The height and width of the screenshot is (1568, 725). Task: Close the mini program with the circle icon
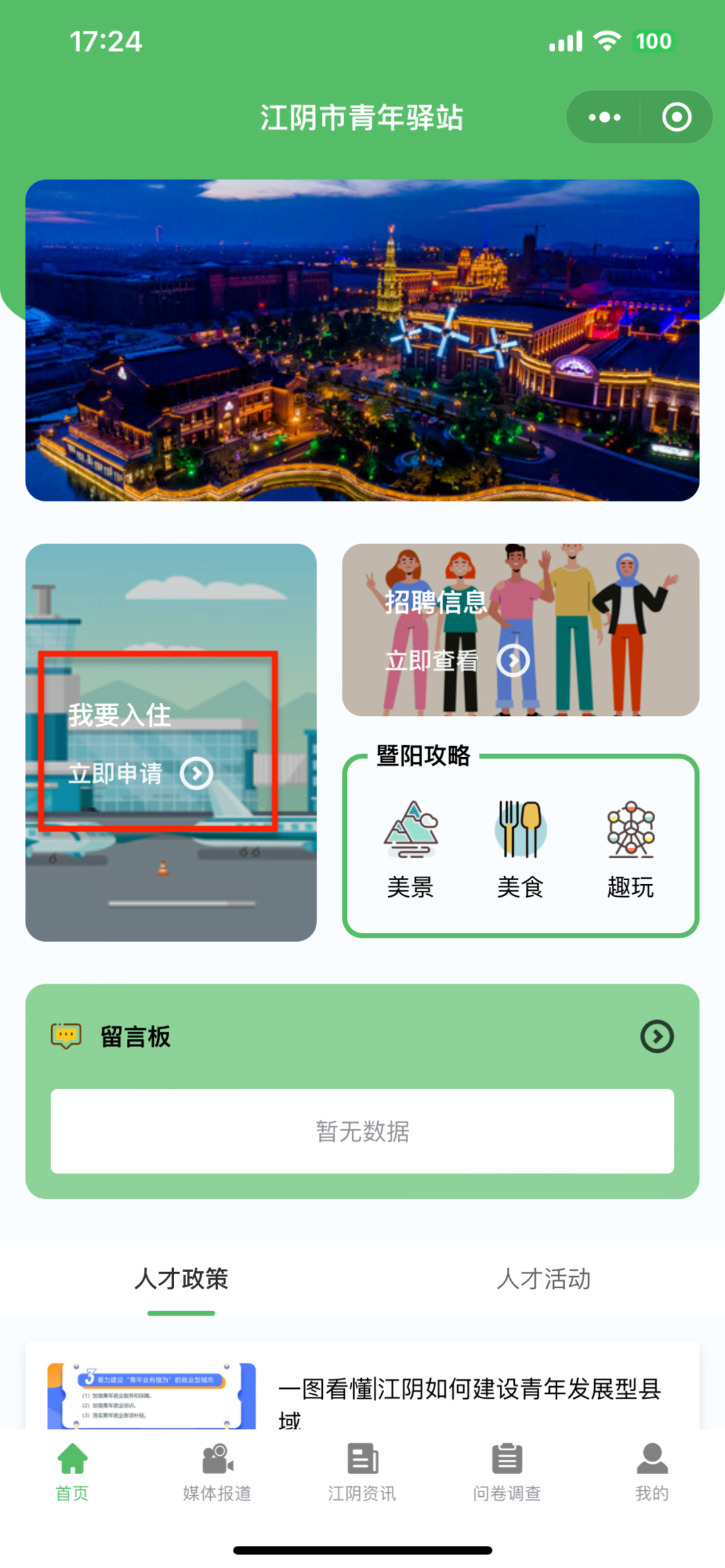tap(676, 117)
